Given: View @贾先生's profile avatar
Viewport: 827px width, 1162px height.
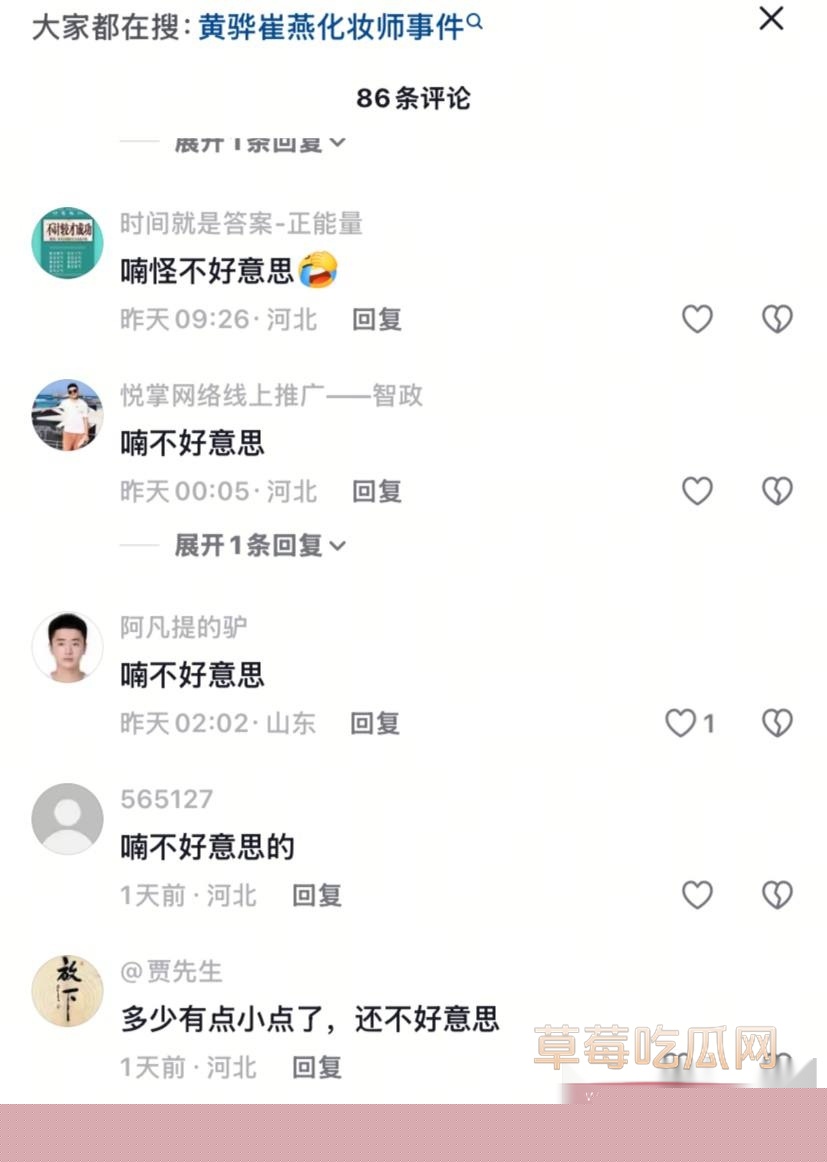Looking at the screenshot, I should 68,991.
